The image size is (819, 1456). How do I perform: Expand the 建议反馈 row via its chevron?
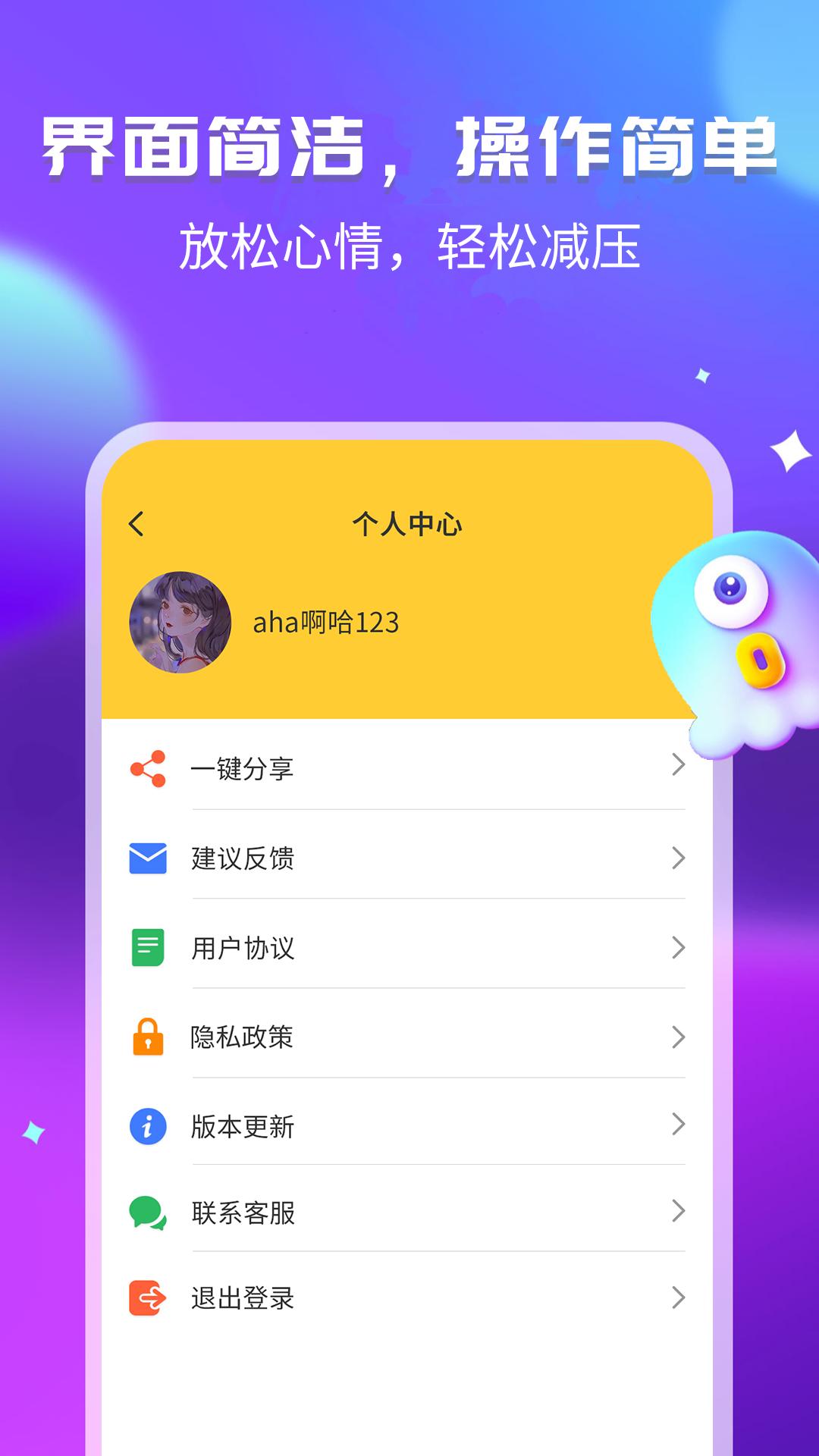677,858
